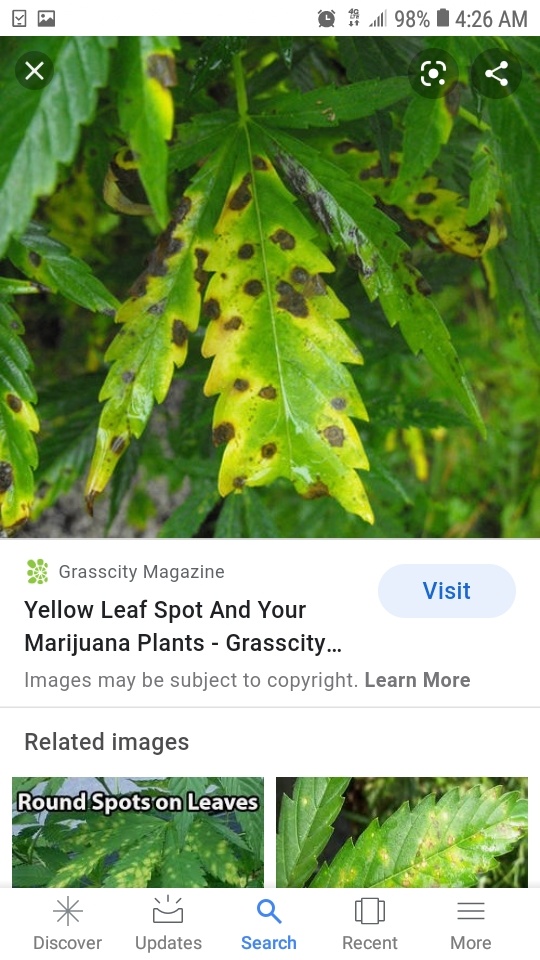Go to the Discover tab

pos(67,924)
